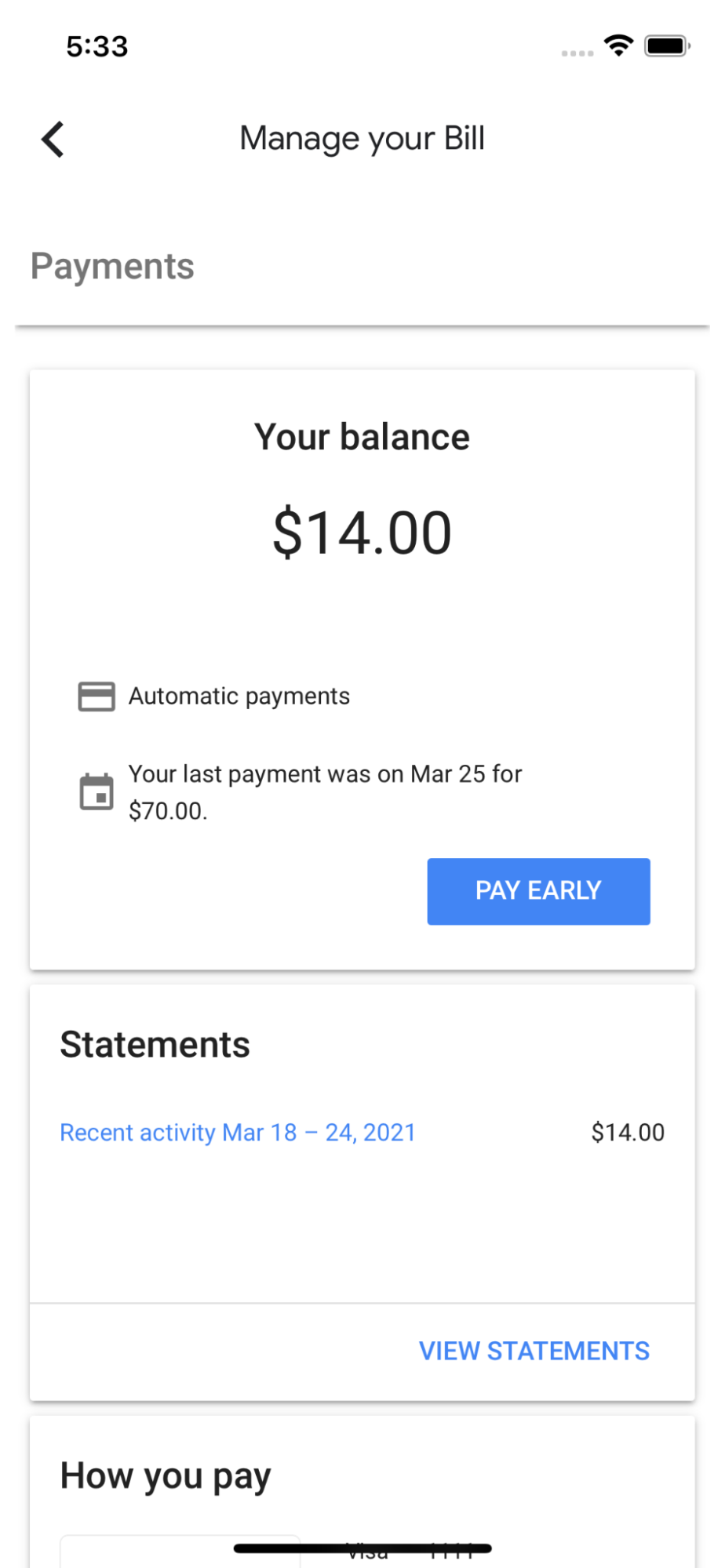Click the Wi-Fi icon in status bar
725x1568 pixels.
coord(618,47)
